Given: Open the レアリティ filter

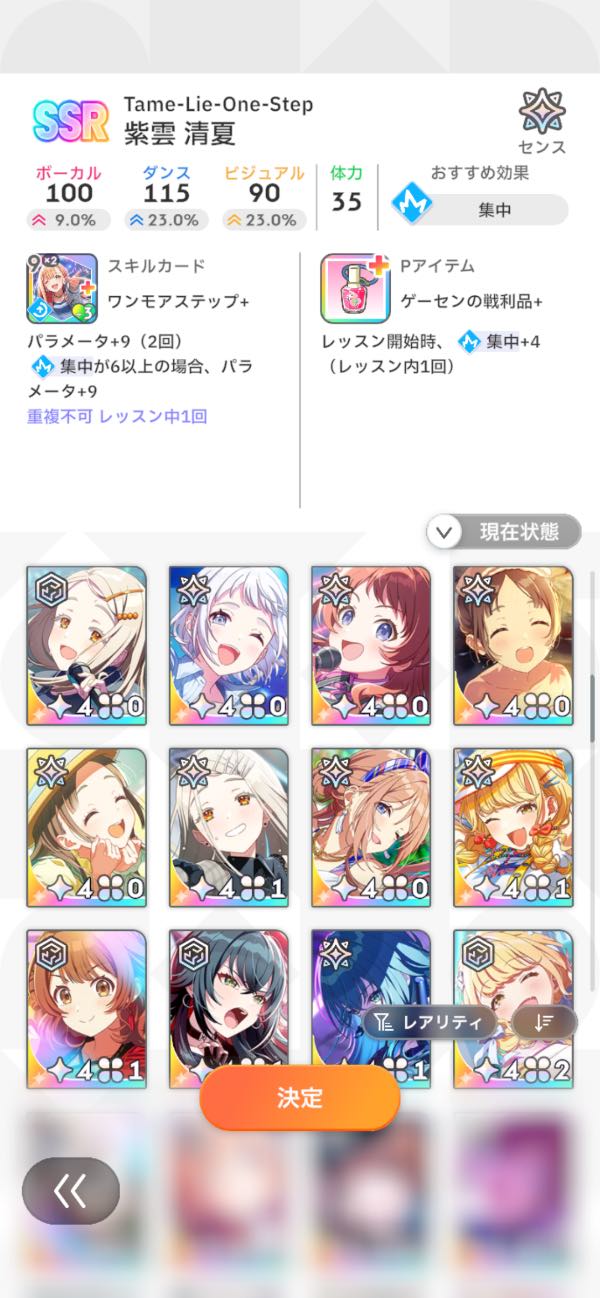Looking at the screenshot, I should 430,1022.
